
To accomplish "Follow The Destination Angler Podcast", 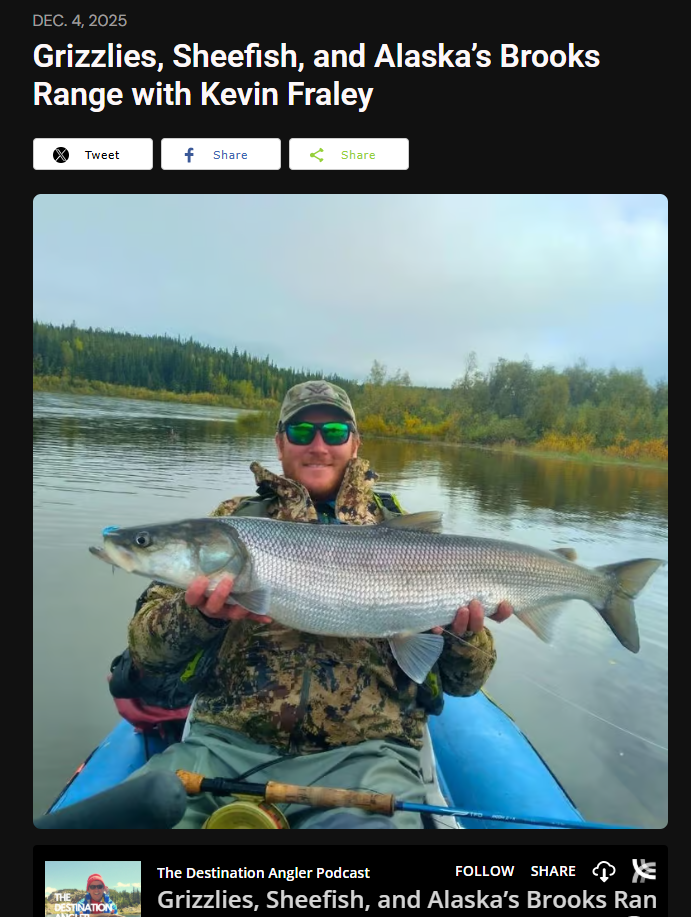I will pos(484,871).
